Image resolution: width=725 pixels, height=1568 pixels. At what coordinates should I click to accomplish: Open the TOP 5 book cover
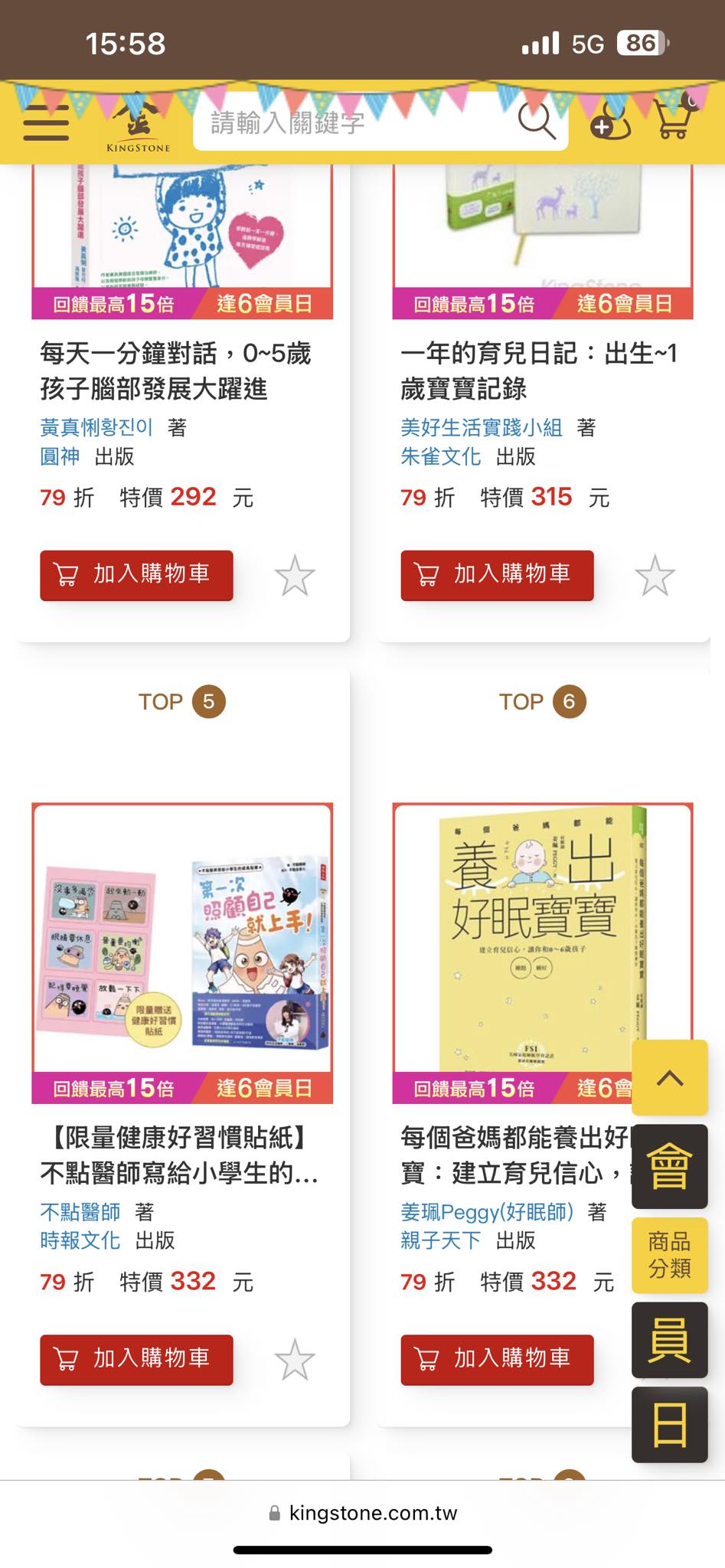(x=182, y=938)
